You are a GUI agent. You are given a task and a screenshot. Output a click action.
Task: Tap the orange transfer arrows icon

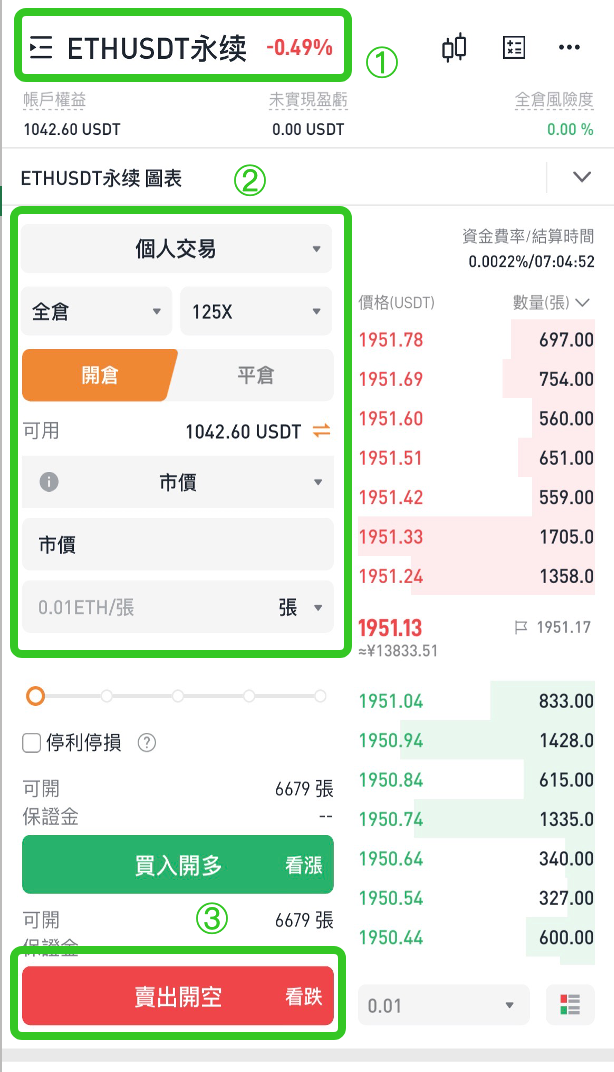tap(321, 431)
